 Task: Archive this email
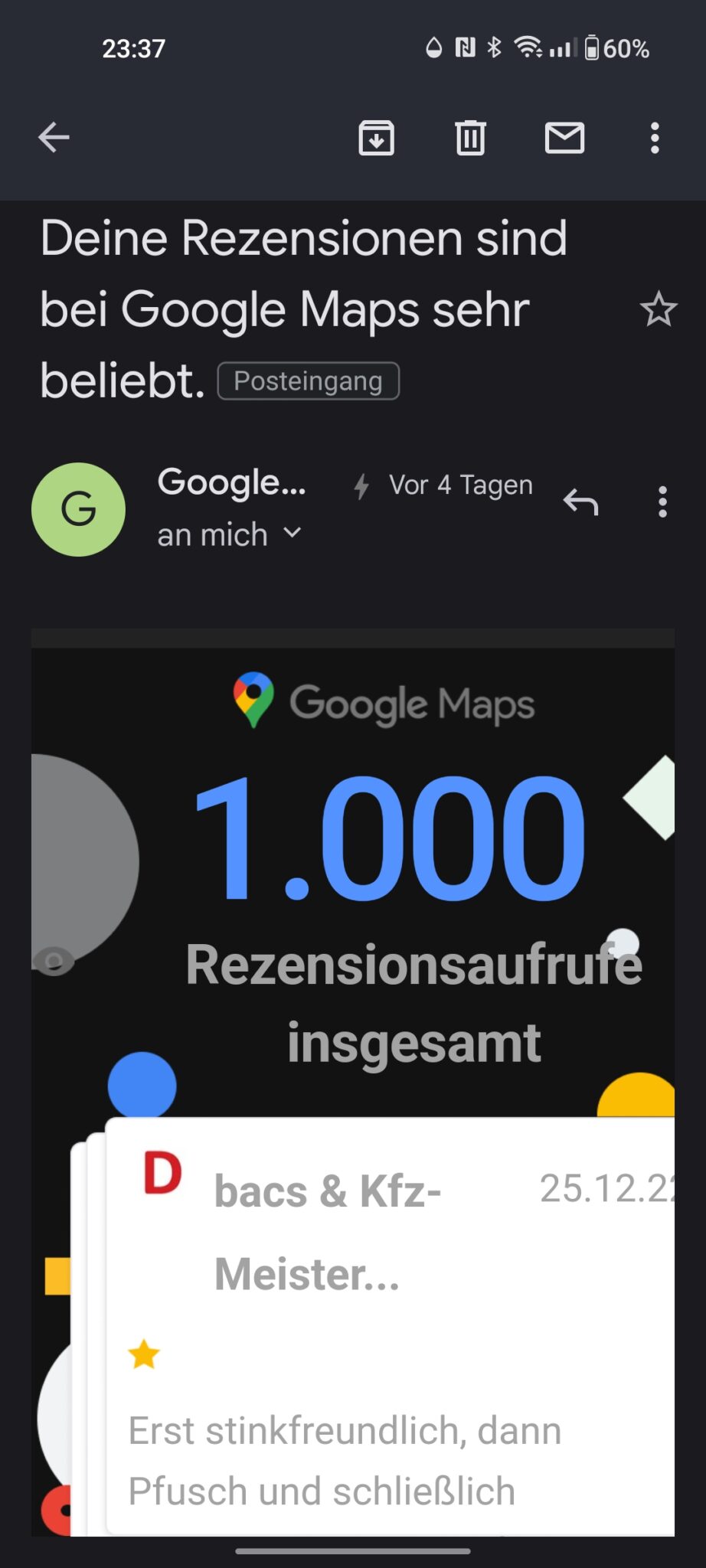(x=377, y=139)
